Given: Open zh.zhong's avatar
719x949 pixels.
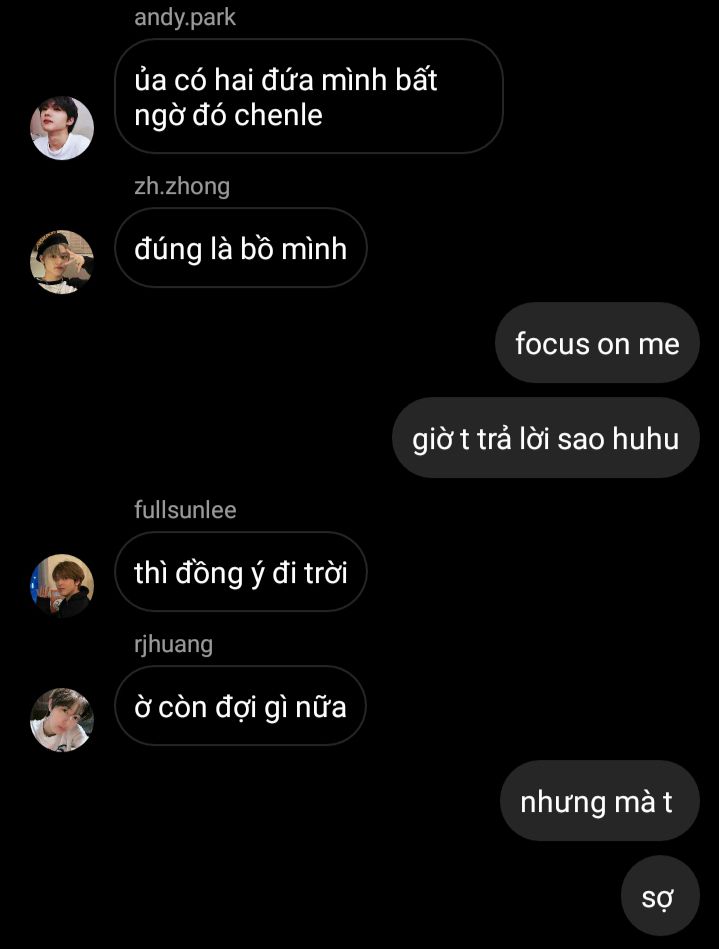Looking at the screenshot, I should tap(62, 261).
